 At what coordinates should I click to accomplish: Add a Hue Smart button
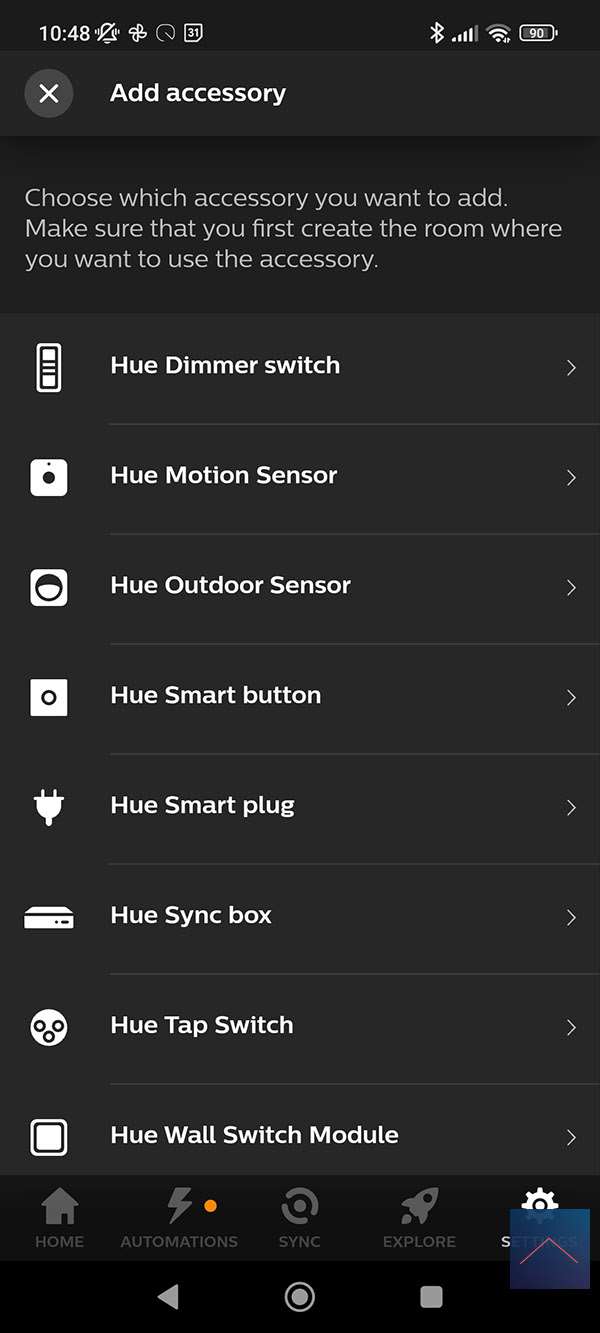pyautogui.click(x=300, y=696)
